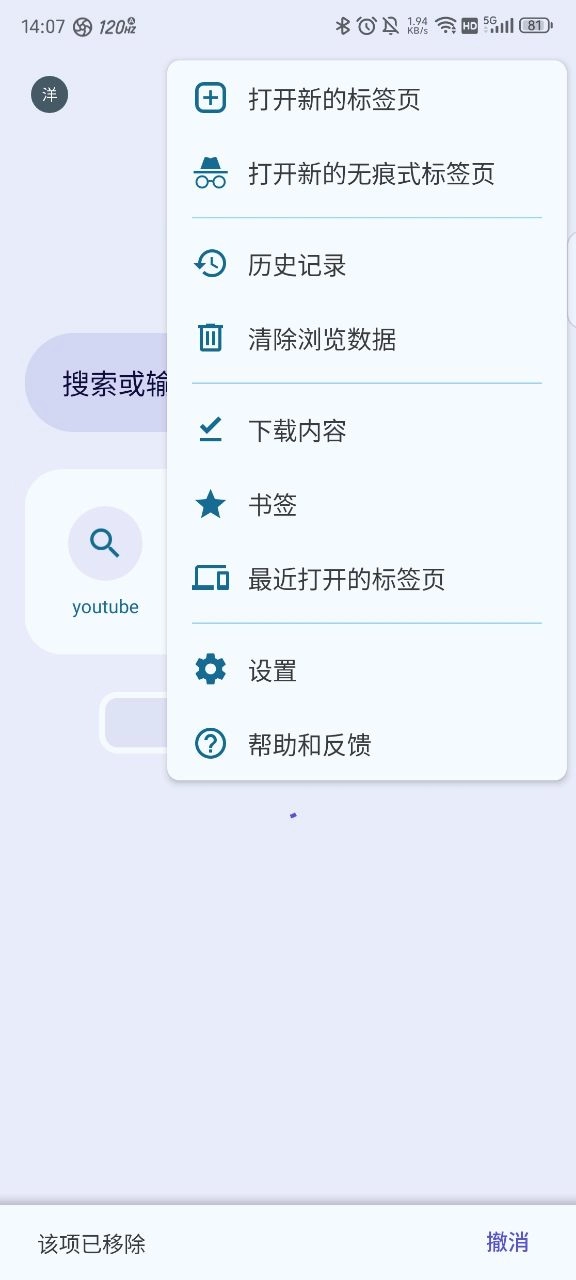Image resolution: width=576 pixels, height=1280 pixels.
Task: Tap 撤消 to undo removal
Action: coord(507,1242)
